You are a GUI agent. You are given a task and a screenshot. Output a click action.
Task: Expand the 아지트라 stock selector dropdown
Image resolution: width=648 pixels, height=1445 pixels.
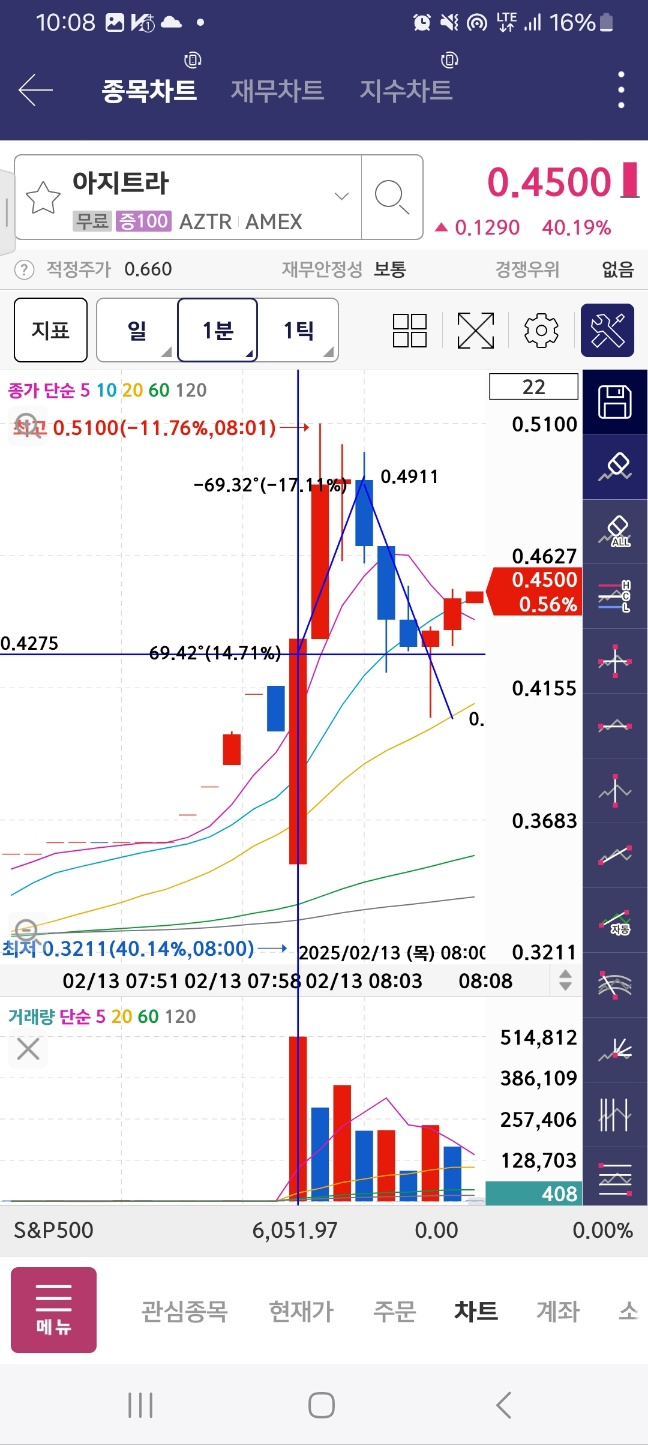pyautogui.click(x=342, y=196)
